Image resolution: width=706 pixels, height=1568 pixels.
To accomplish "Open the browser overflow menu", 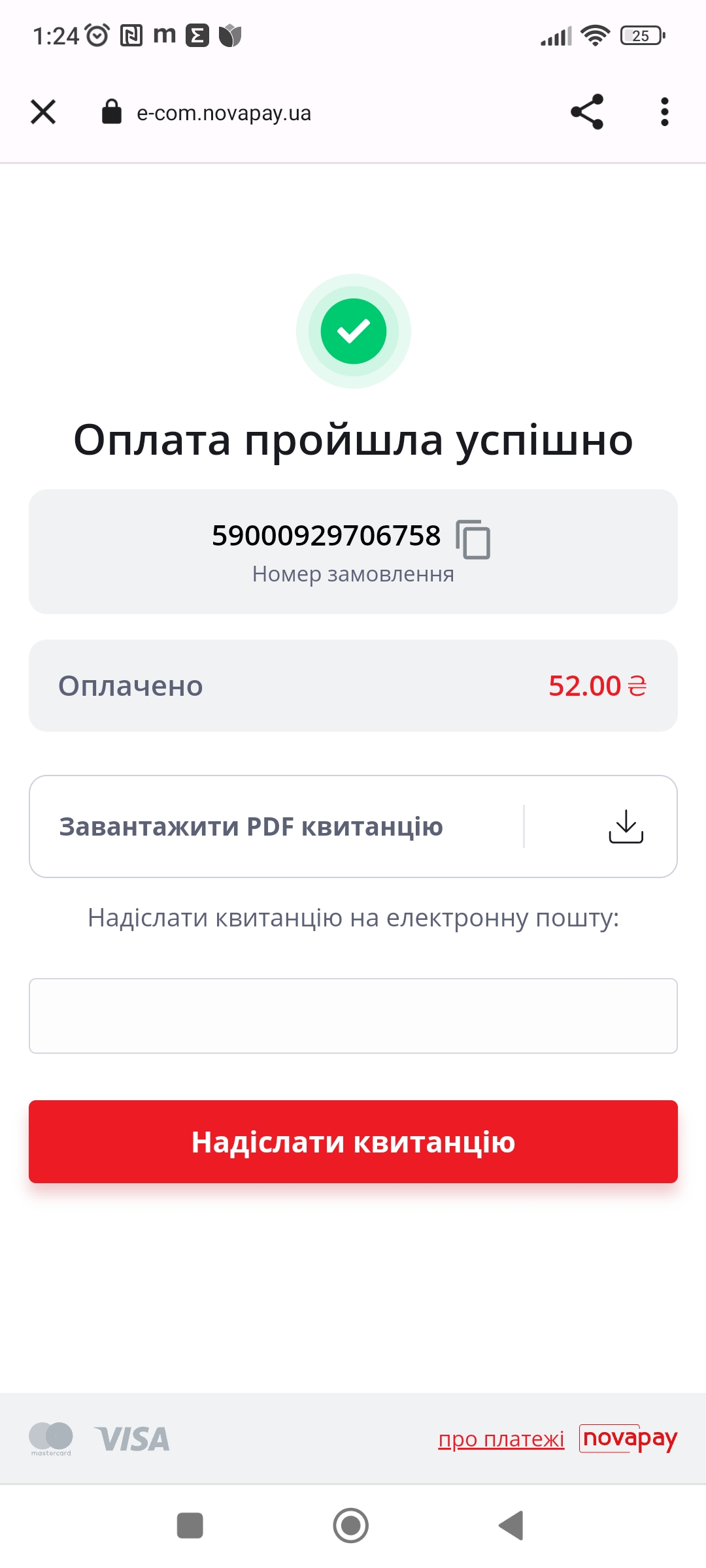I will (x=664, y=112).
